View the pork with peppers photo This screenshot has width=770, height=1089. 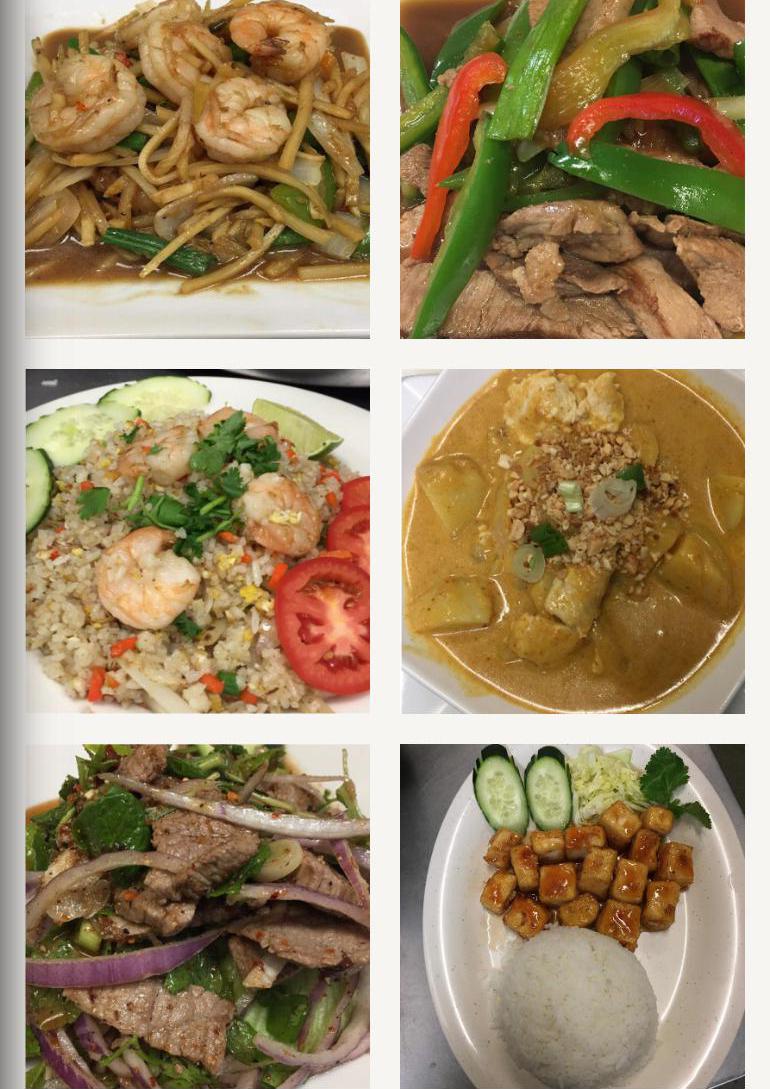tap(572, 168)
